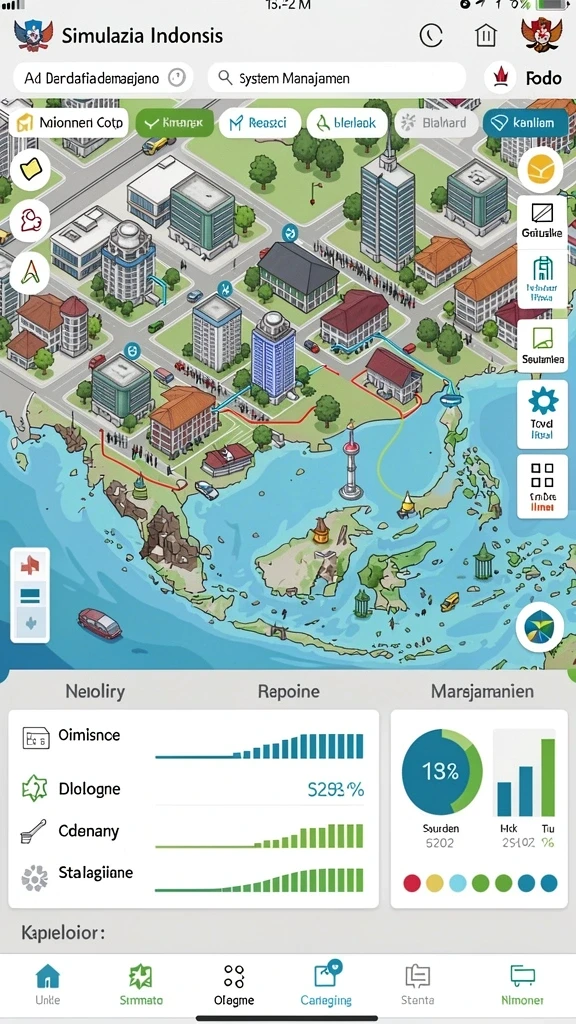Select the Reasci filter chip

(x=259, y=123)
